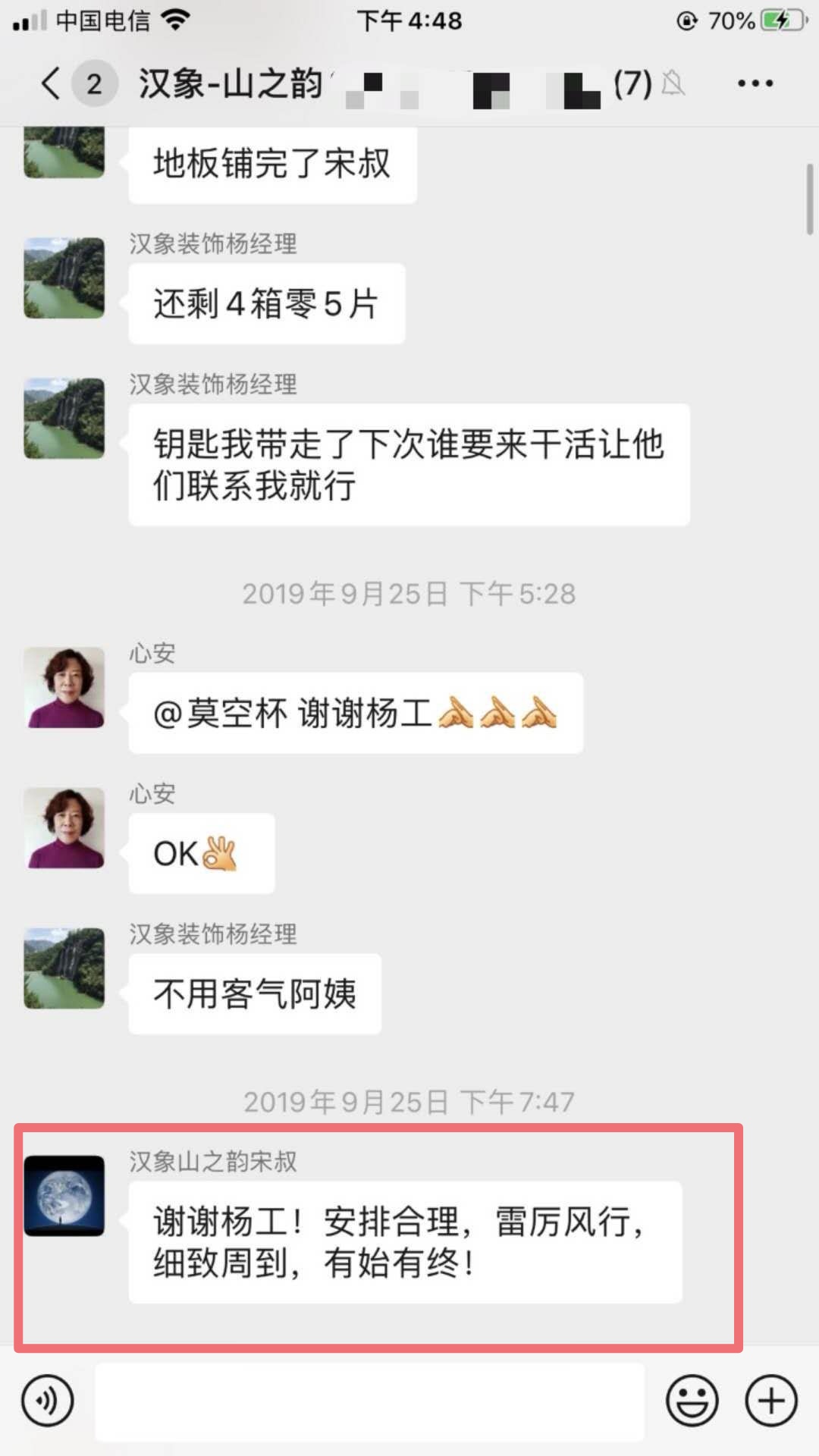View 汉象山之韵宋叔's earth avatar profile
Viewport: 819px width, 1456px height.
(x=64, y=1196)
